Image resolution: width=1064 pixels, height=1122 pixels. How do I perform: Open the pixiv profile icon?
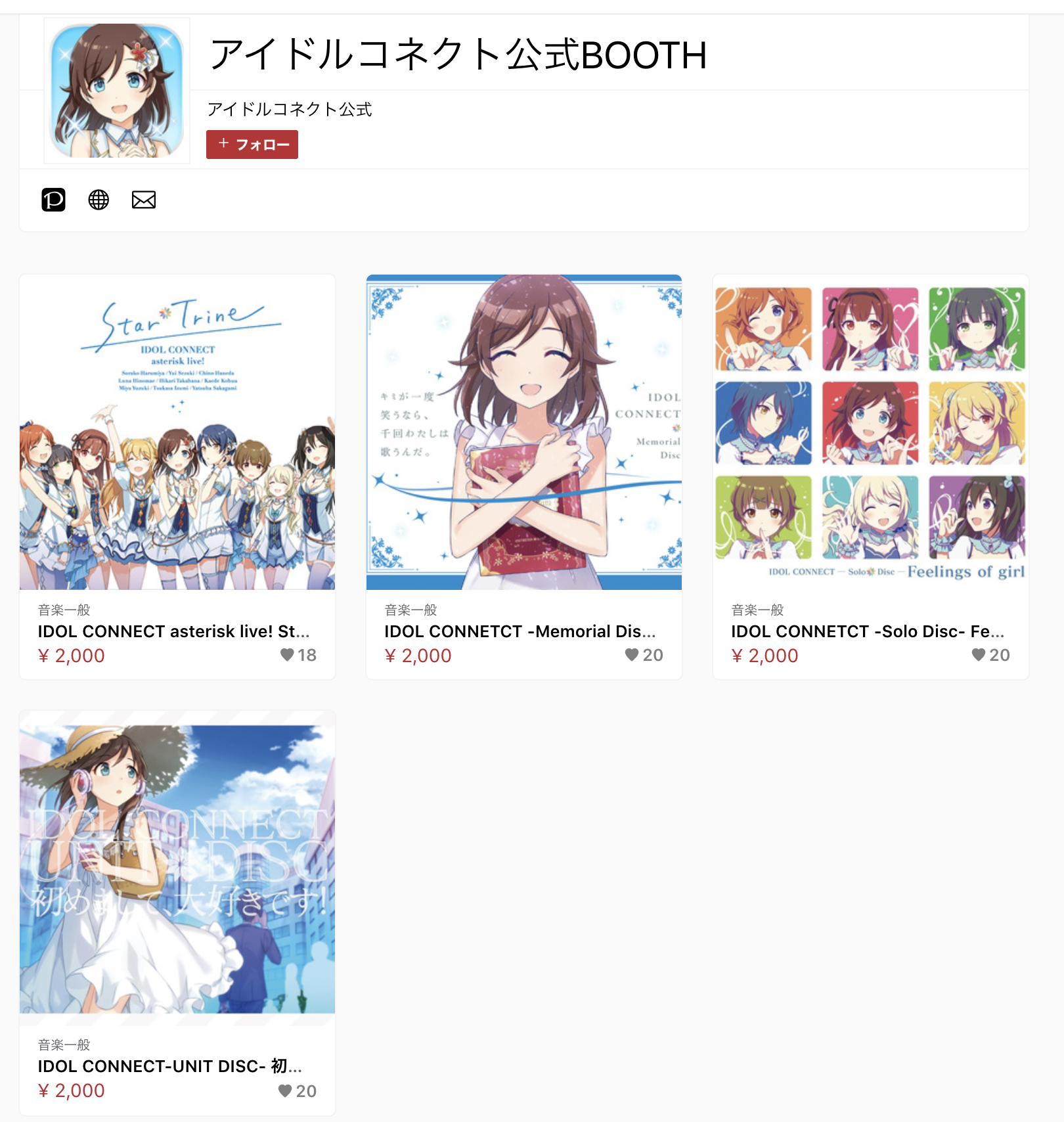pos(54,200)
